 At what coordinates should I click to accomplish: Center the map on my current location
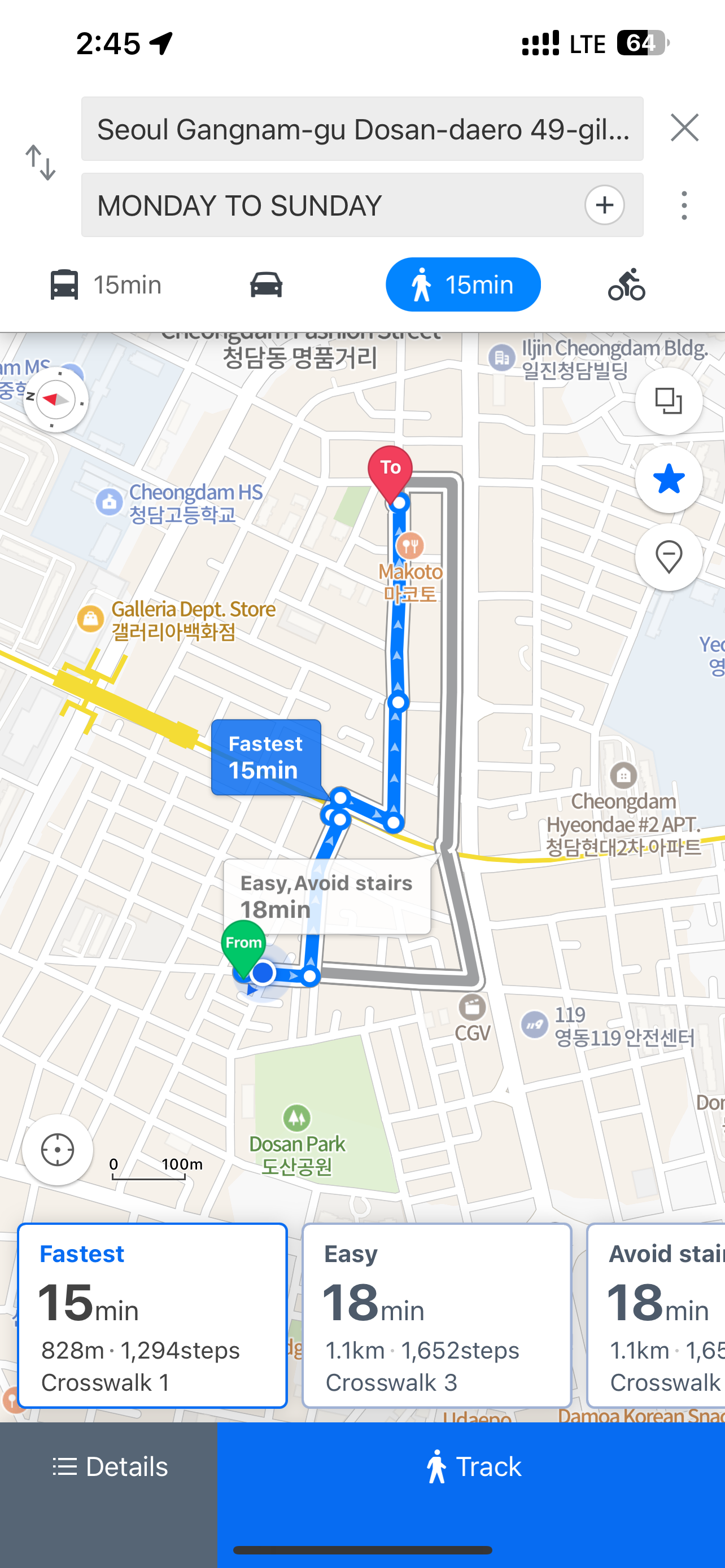[57, 1150]
